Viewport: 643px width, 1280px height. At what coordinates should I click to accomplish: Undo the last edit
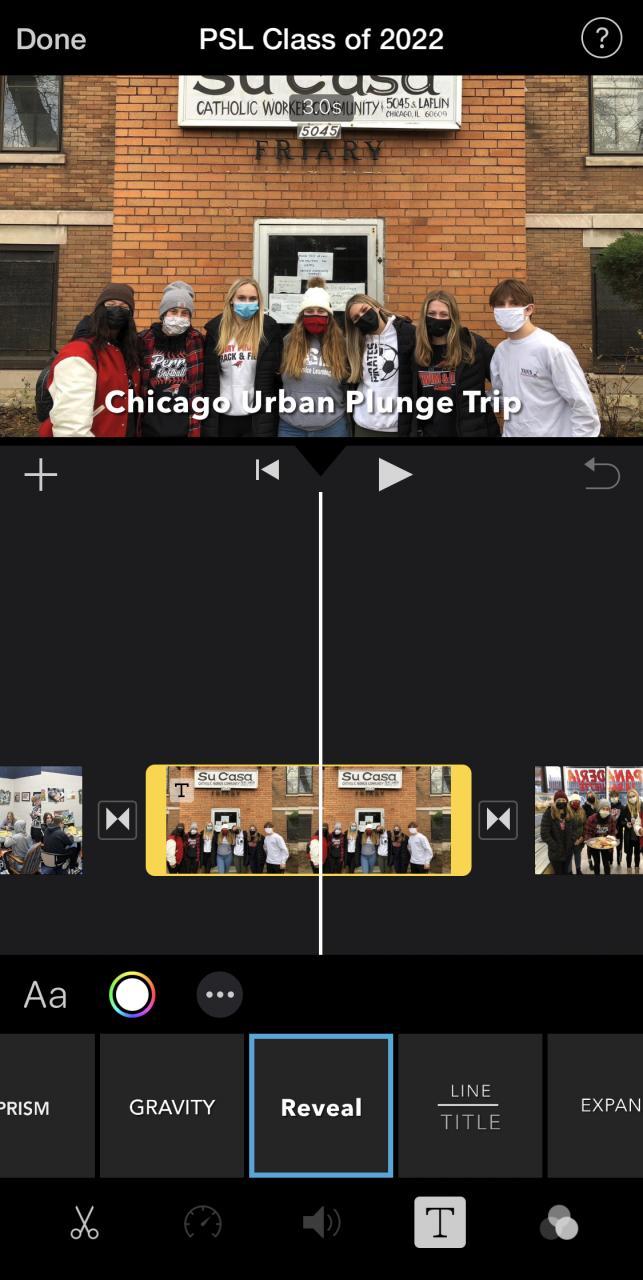[x=602, y=474]
